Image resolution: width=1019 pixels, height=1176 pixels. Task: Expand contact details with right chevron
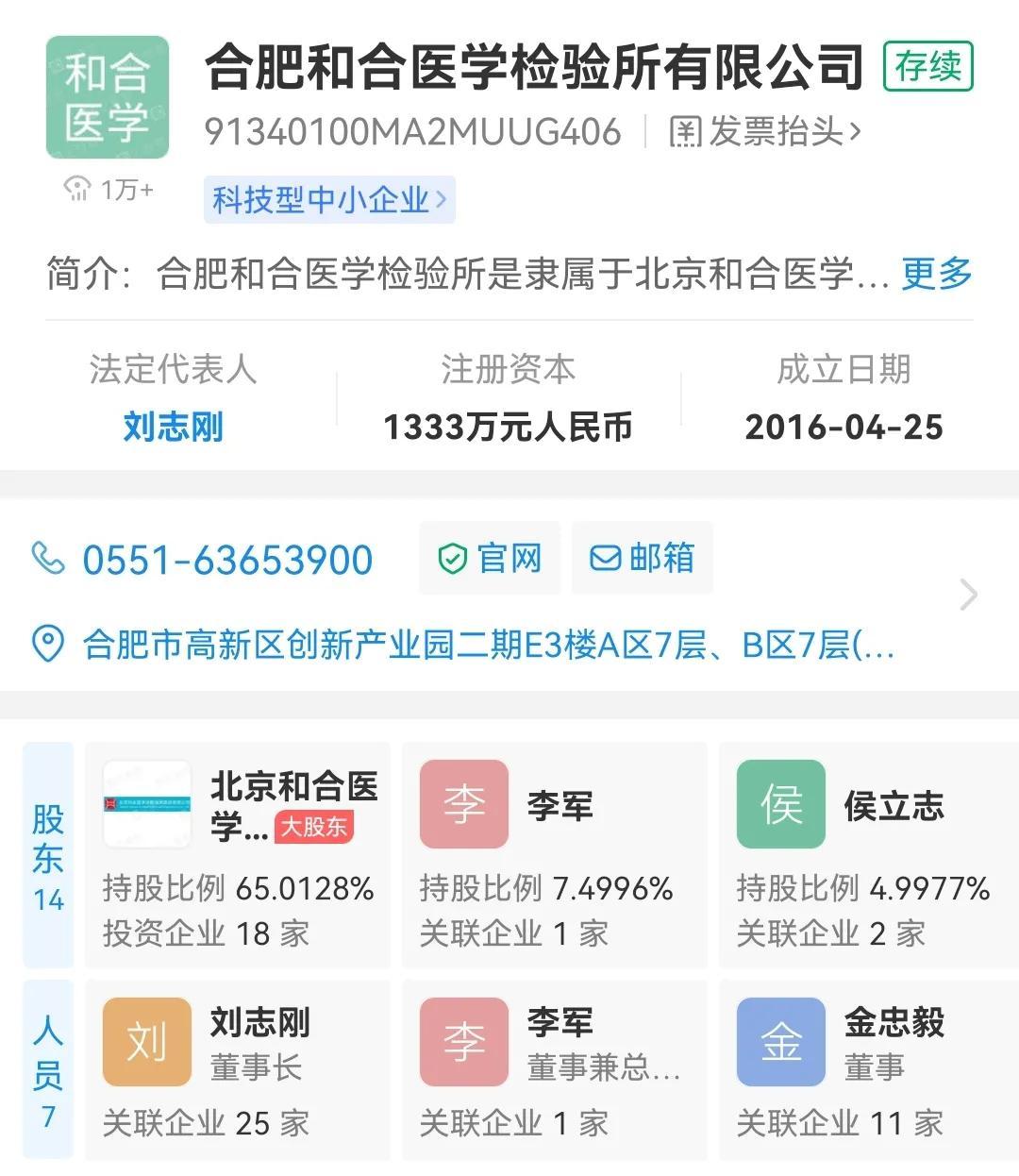tap(968, 596)
